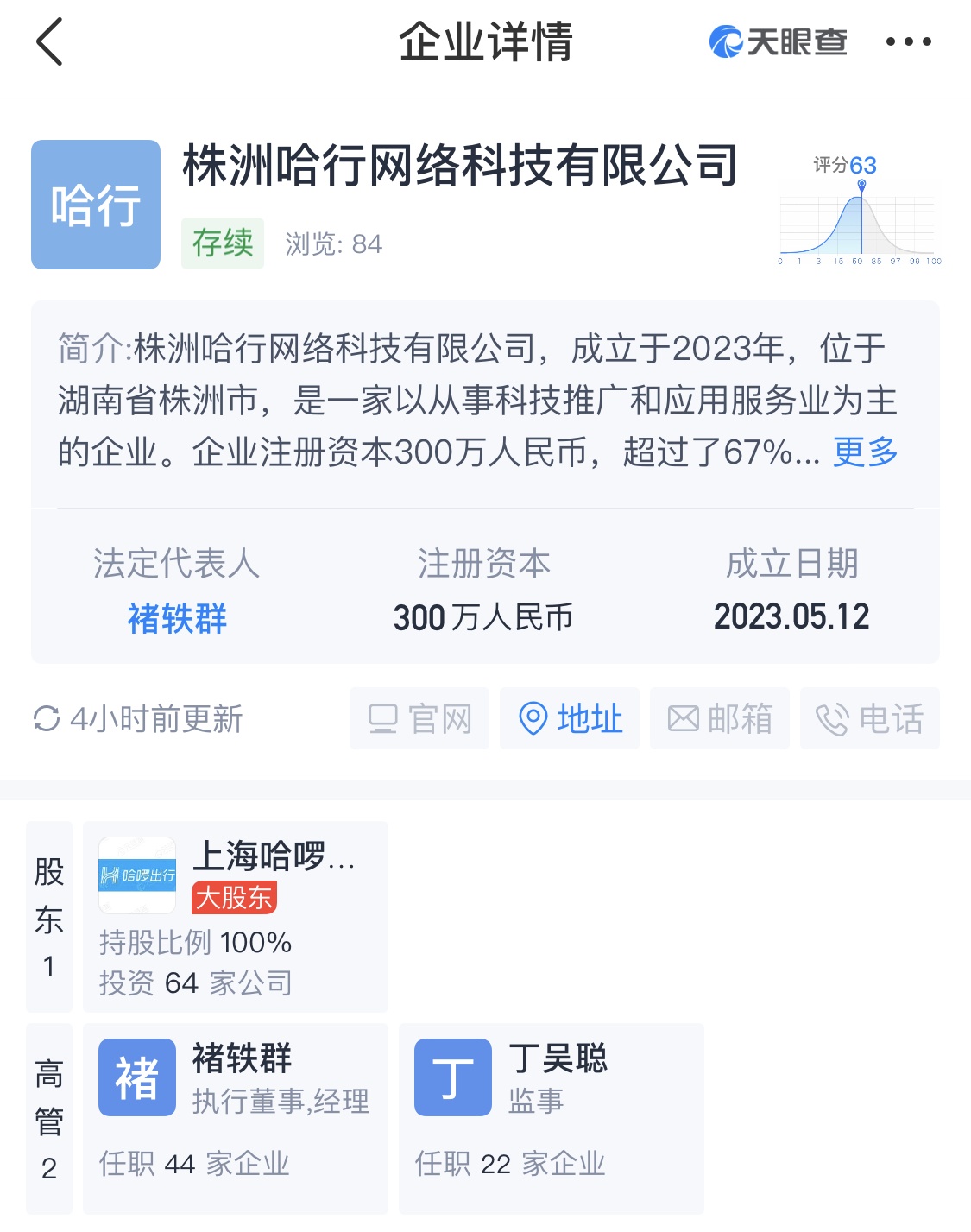The width and height of the screenshot is (971, 1232).
Task: Go back using the top-left arrow
Action: (50, 41)
